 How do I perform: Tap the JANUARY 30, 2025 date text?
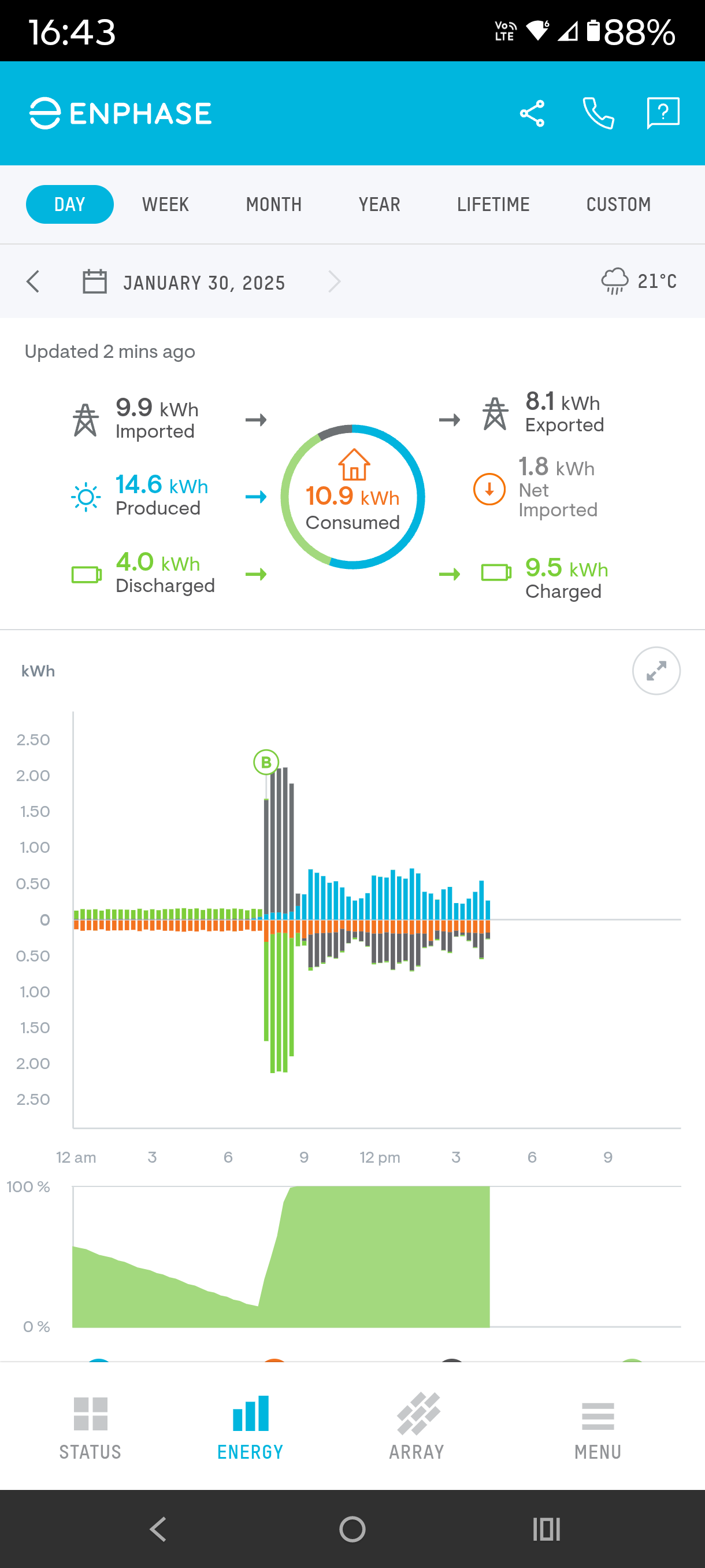[x=205, y=281]
